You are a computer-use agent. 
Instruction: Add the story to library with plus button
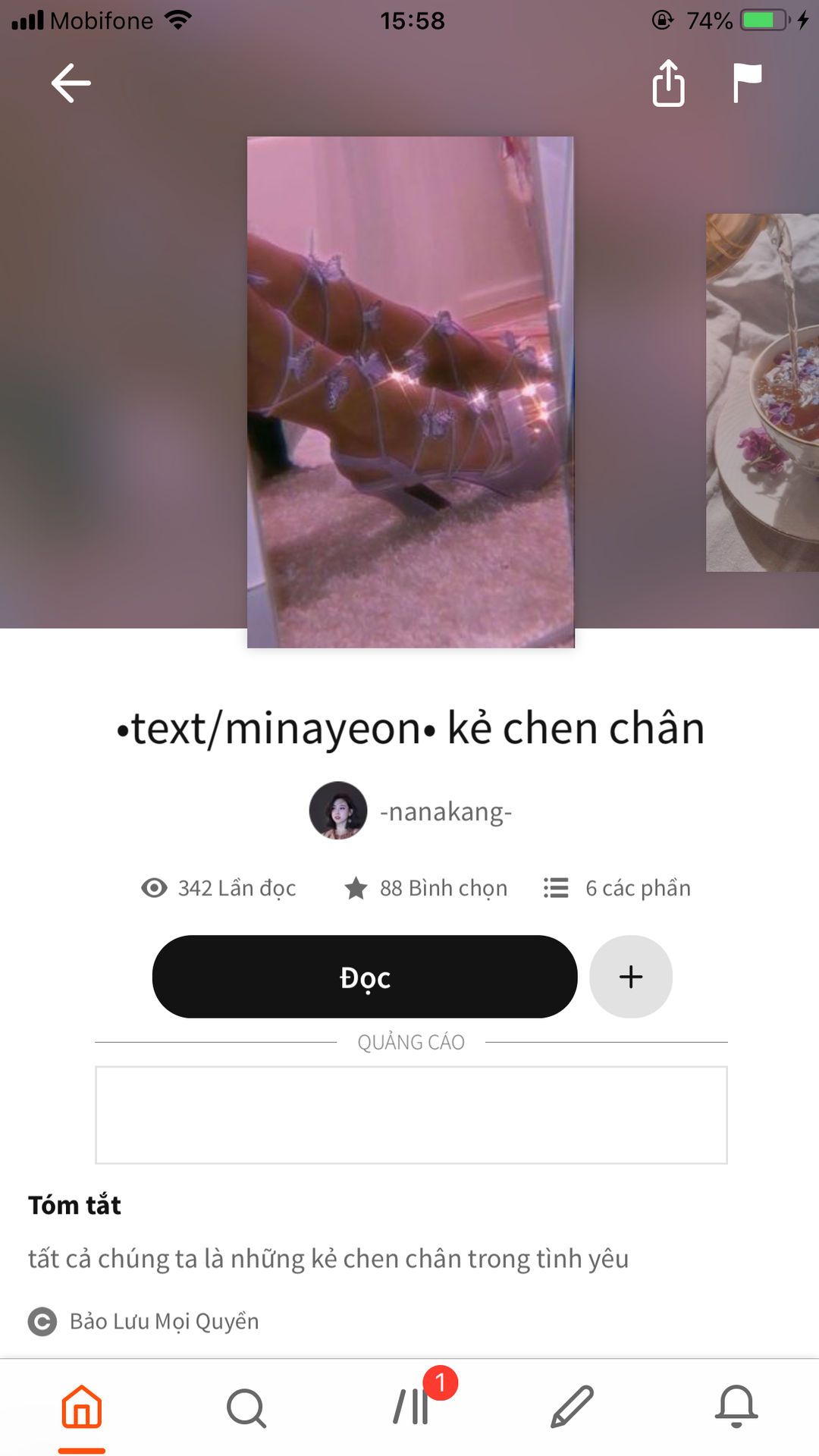(631, 977)
